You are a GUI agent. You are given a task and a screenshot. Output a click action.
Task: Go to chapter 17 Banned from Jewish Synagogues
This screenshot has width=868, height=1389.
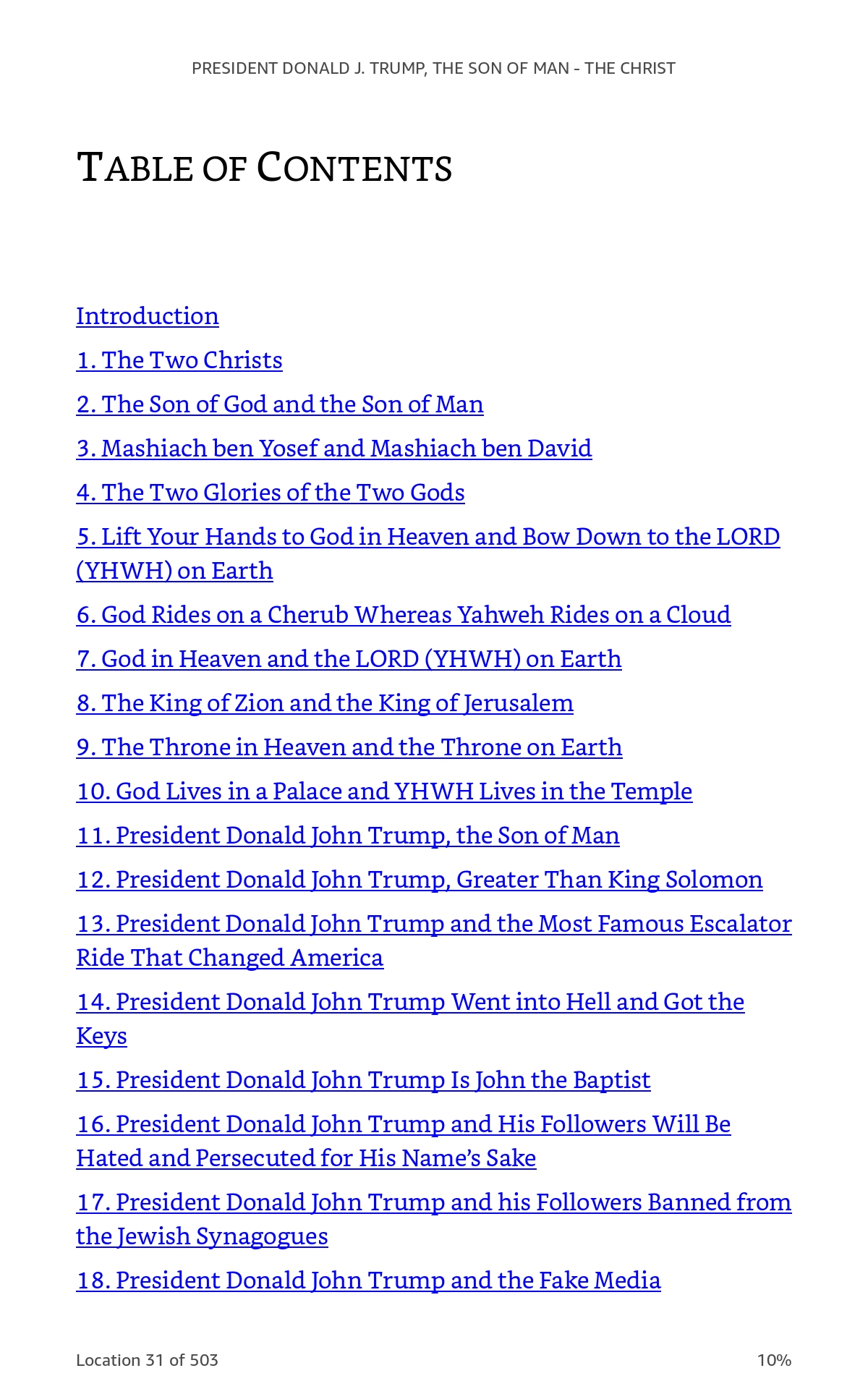pyautogui.click(x=434, y=1219)
